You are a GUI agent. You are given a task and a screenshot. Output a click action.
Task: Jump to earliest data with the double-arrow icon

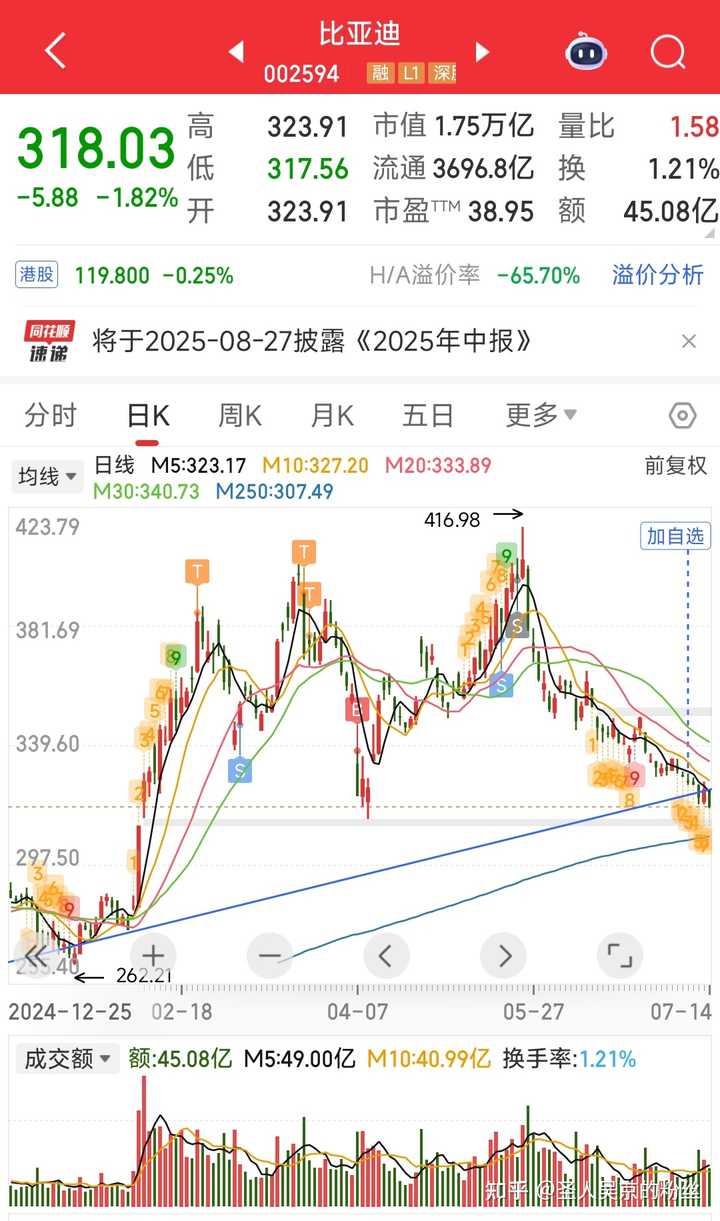(35, 956)
